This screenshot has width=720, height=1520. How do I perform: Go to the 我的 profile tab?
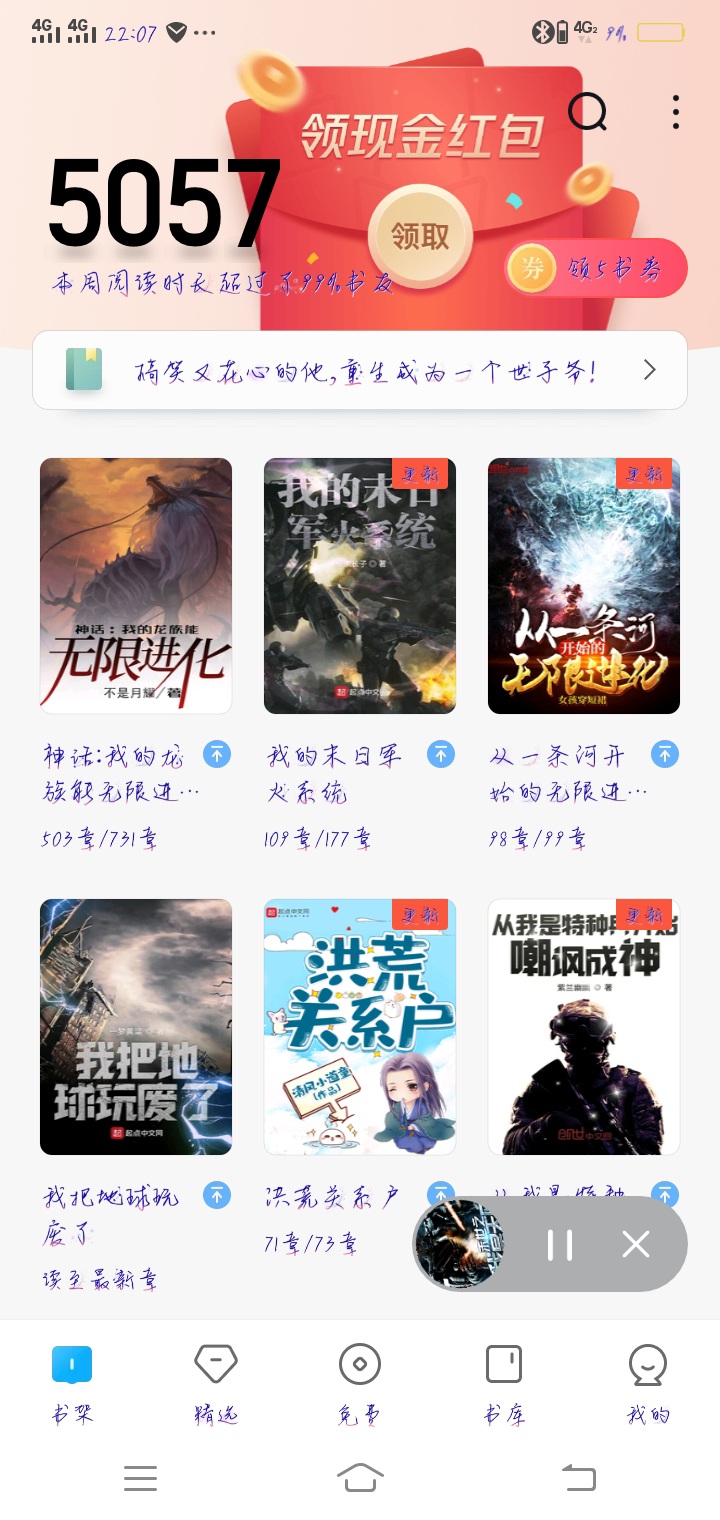pyautogui.click(x=648, y=1384)
